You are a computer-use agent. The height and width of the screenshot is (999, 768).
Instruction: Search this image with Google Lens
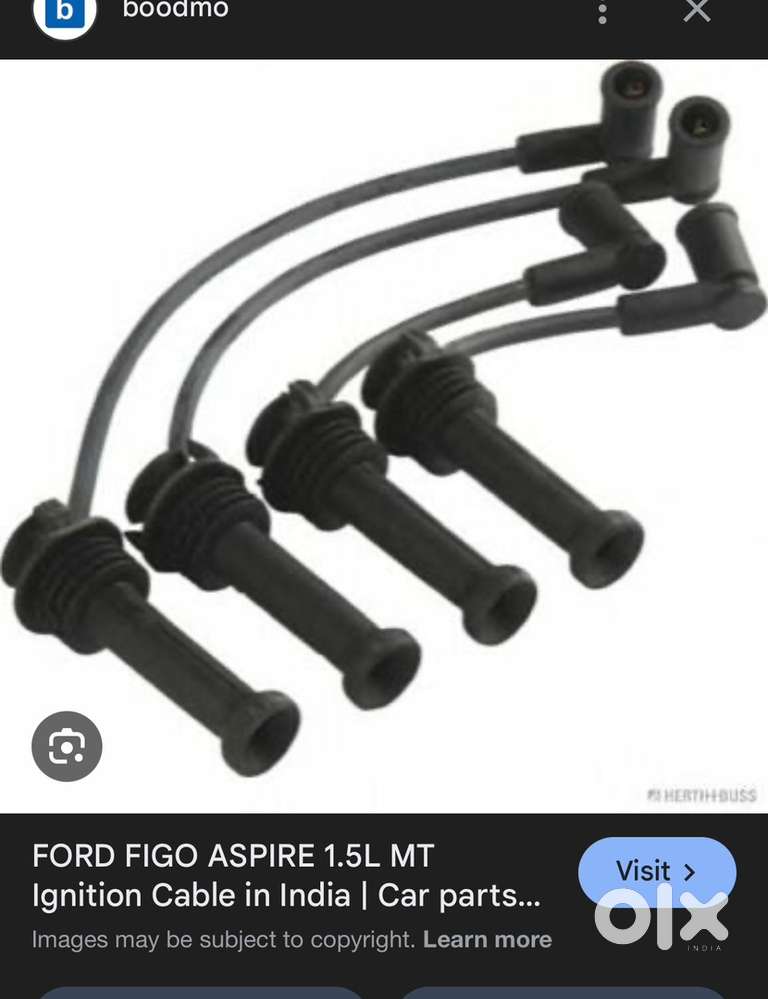pos(67,746)
